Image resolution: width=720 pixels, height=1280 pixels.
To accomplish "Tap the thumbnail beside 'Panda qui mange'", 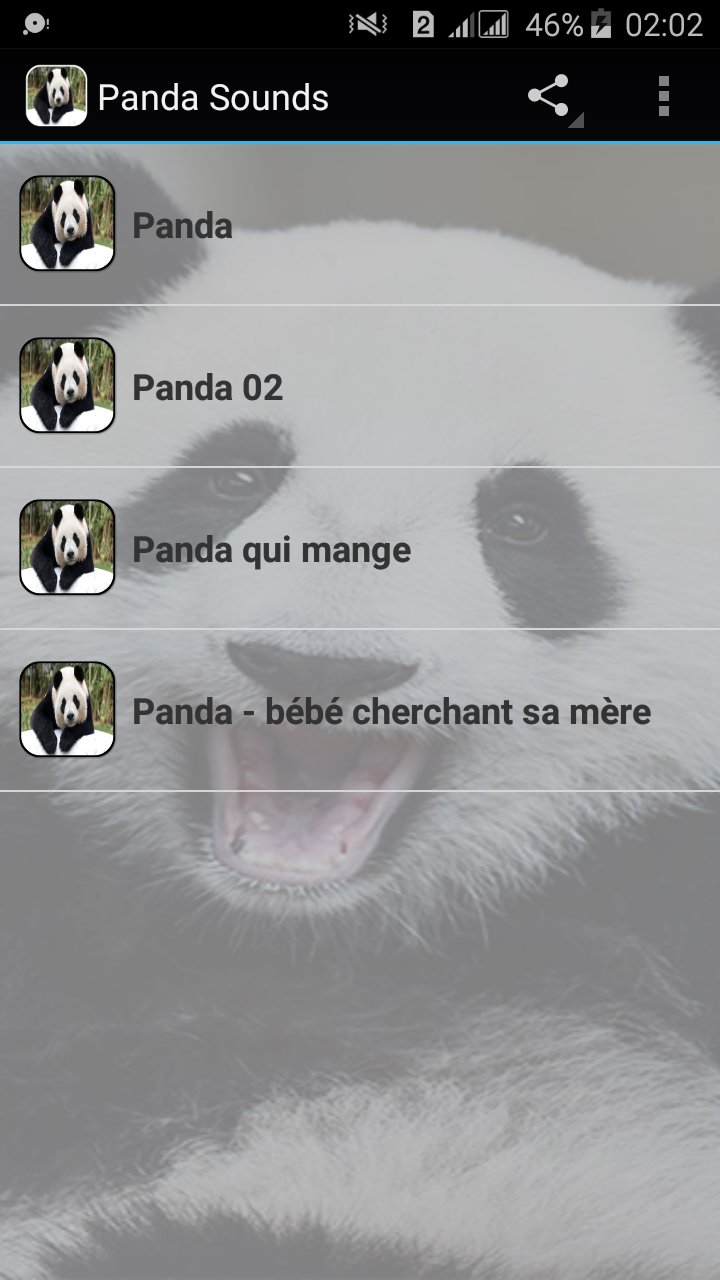I will click(66, 547).
